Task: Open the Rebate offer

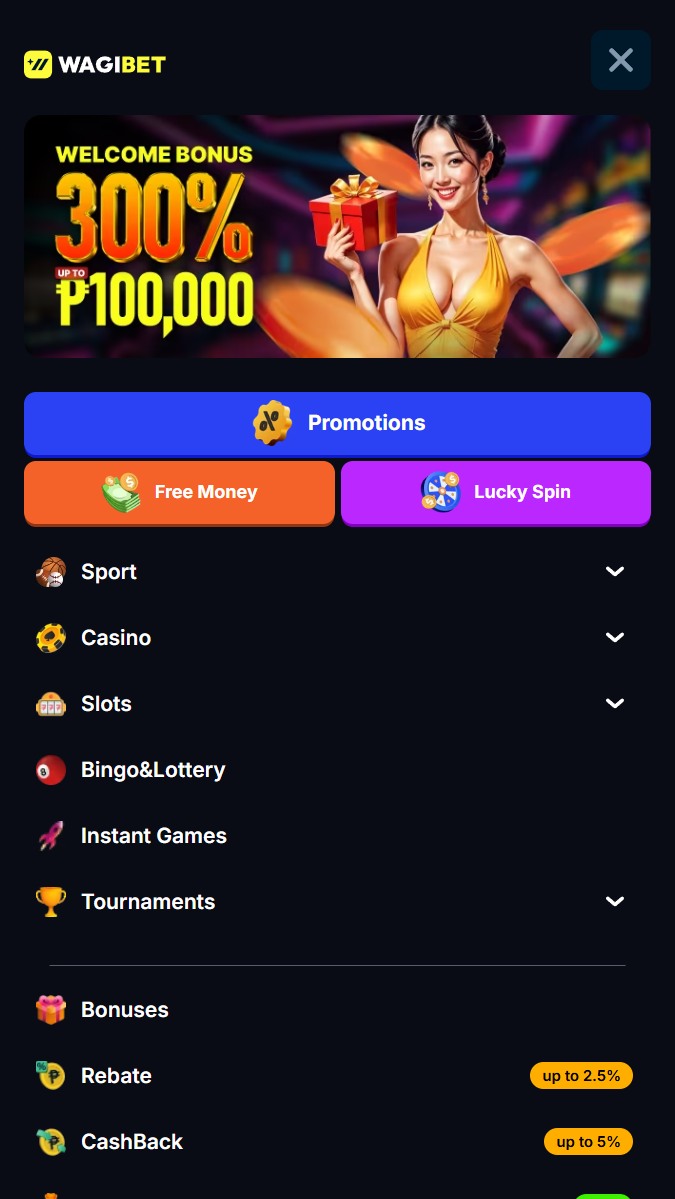Action: point(116,1076)
